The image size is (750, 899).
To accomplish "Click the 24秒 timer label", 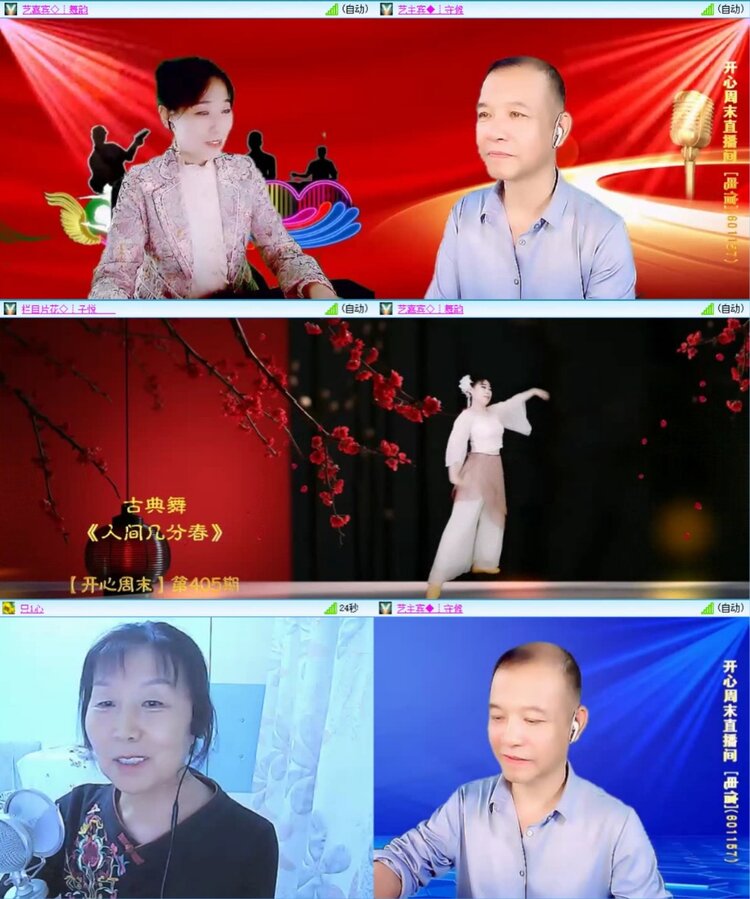I will 349,608.
